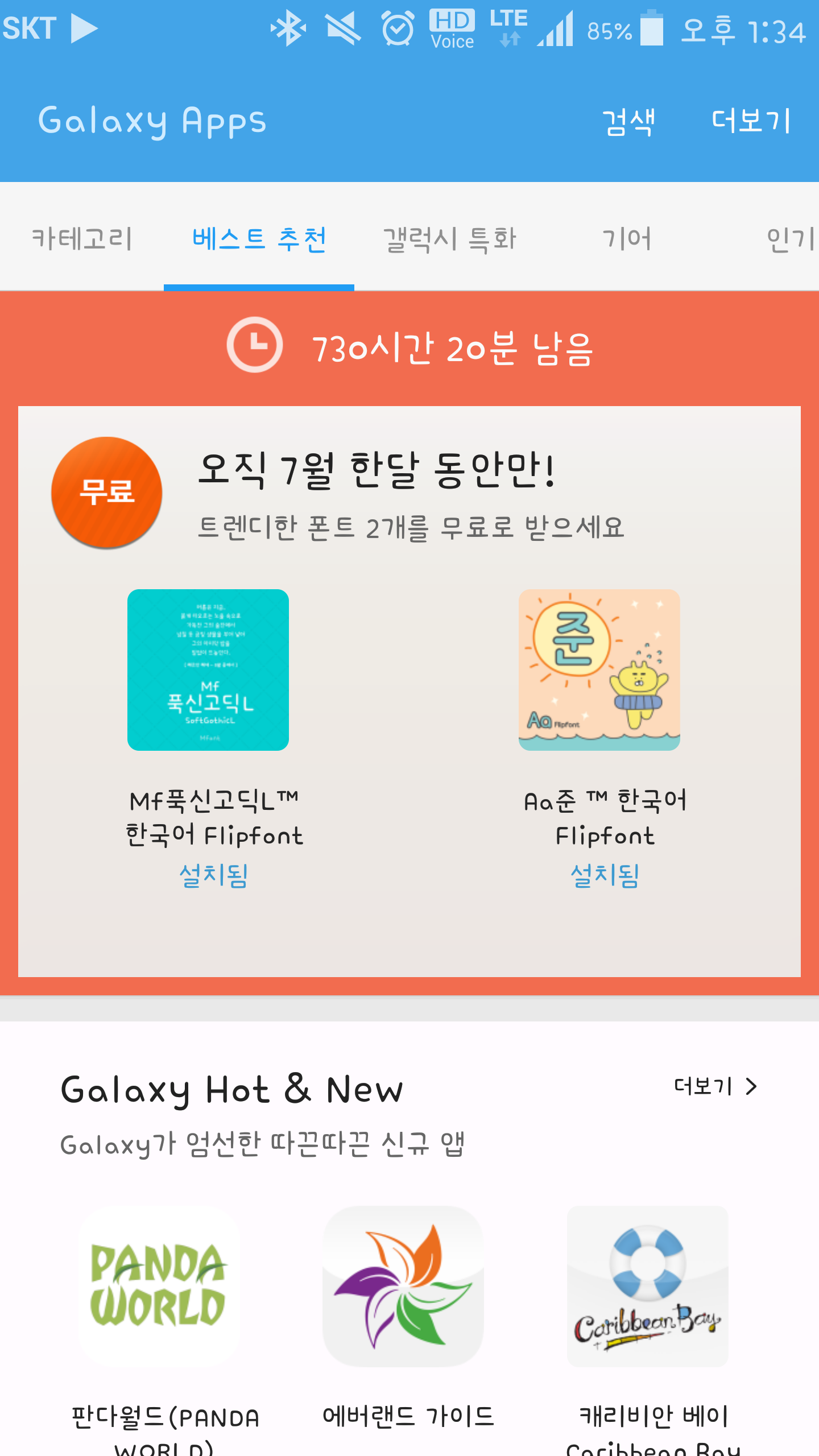Go to the 기어 tab
The image size is (819, 1456).
point(626,238)
